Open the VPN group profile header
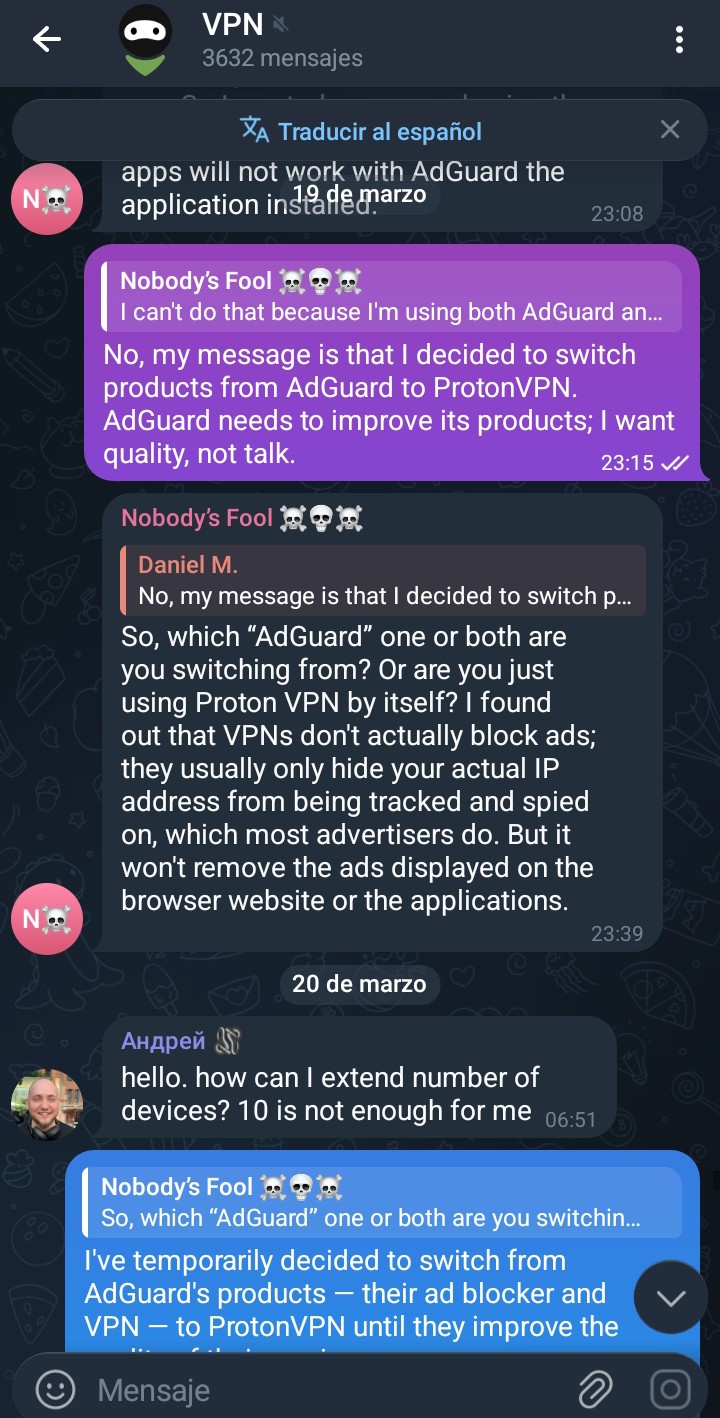720x1418 pixels. tap(280, 40)
